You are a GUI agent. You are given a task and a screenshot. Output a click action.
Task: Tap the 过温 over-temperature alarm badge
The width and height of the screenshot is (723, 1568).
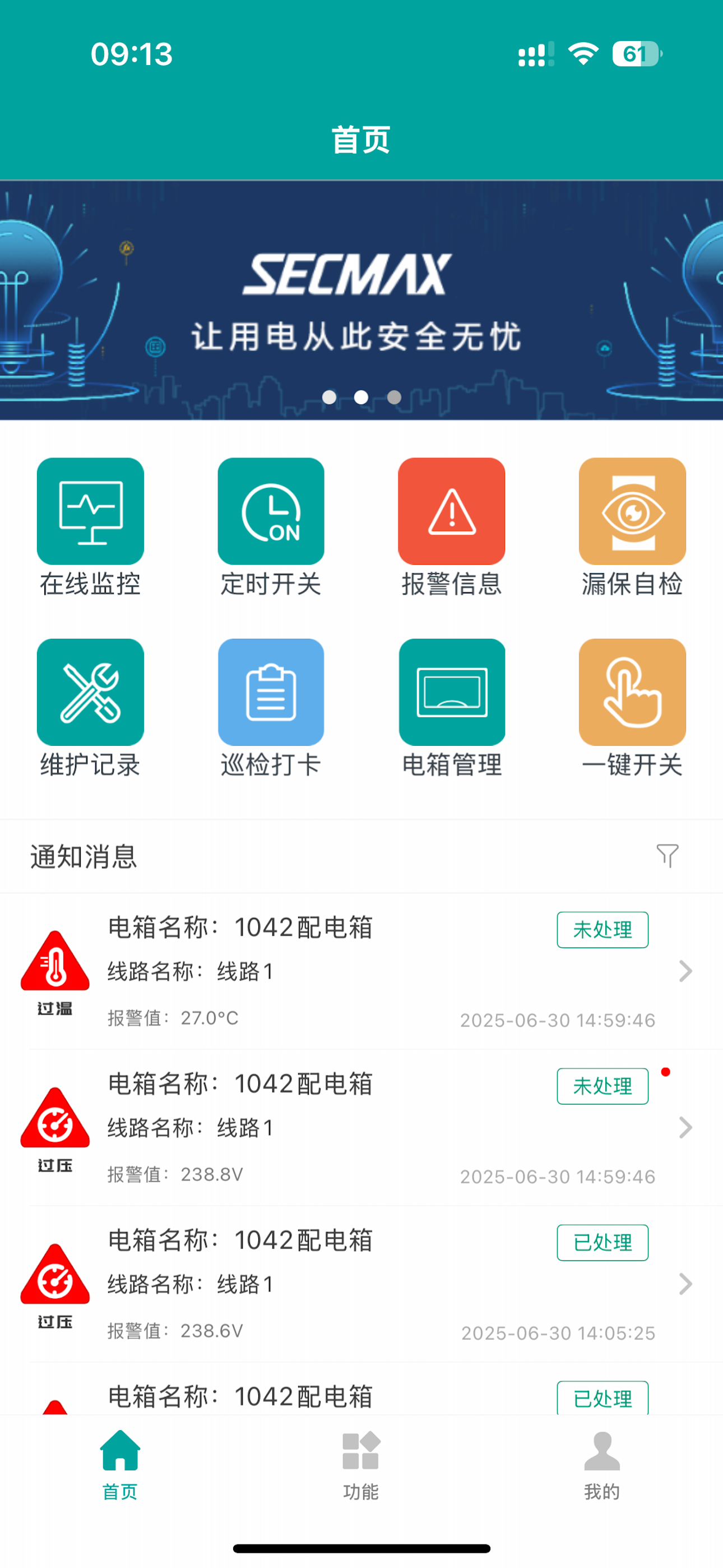point(55,968)
